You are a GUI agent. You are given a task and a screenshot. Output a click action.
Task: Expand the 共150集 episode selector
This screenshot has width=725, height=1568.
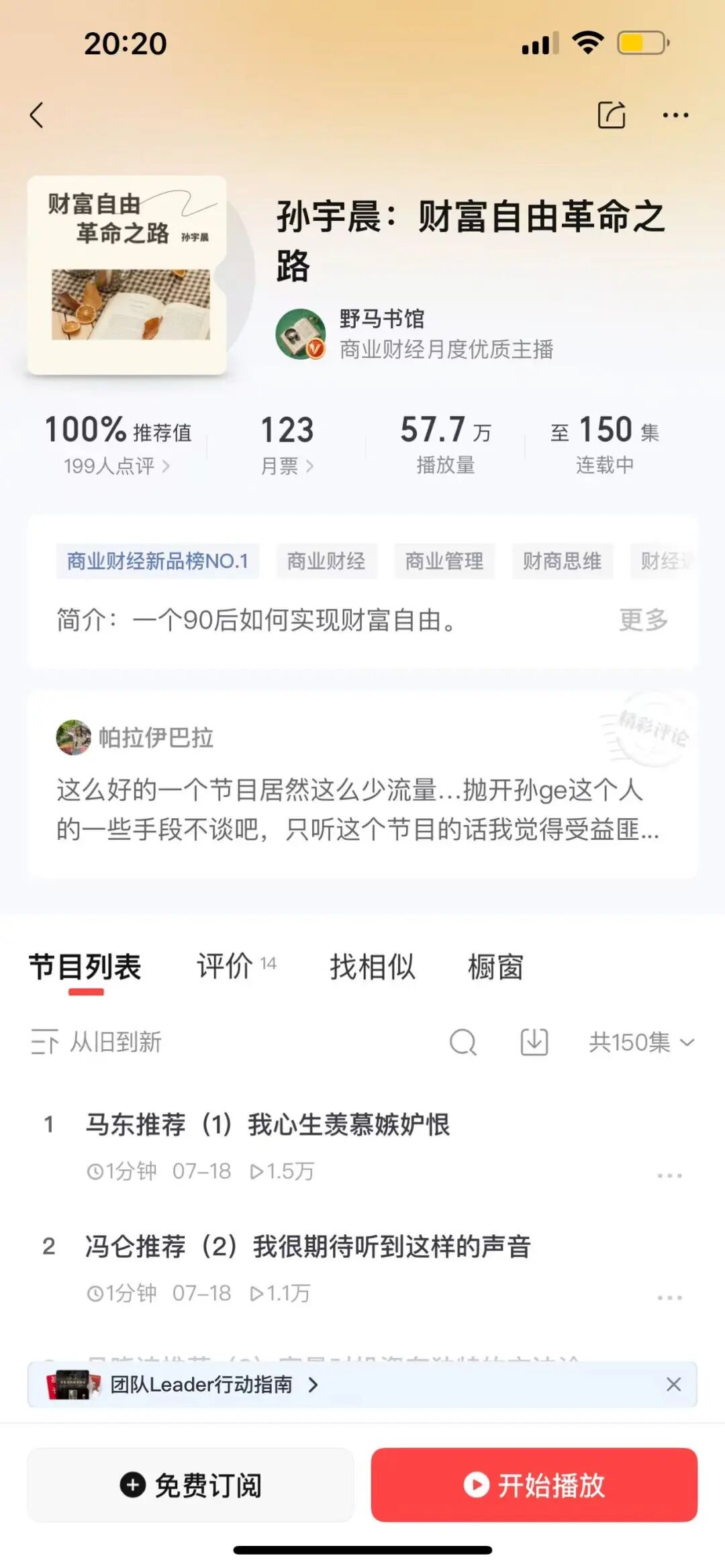click(x=641, y=1042)
